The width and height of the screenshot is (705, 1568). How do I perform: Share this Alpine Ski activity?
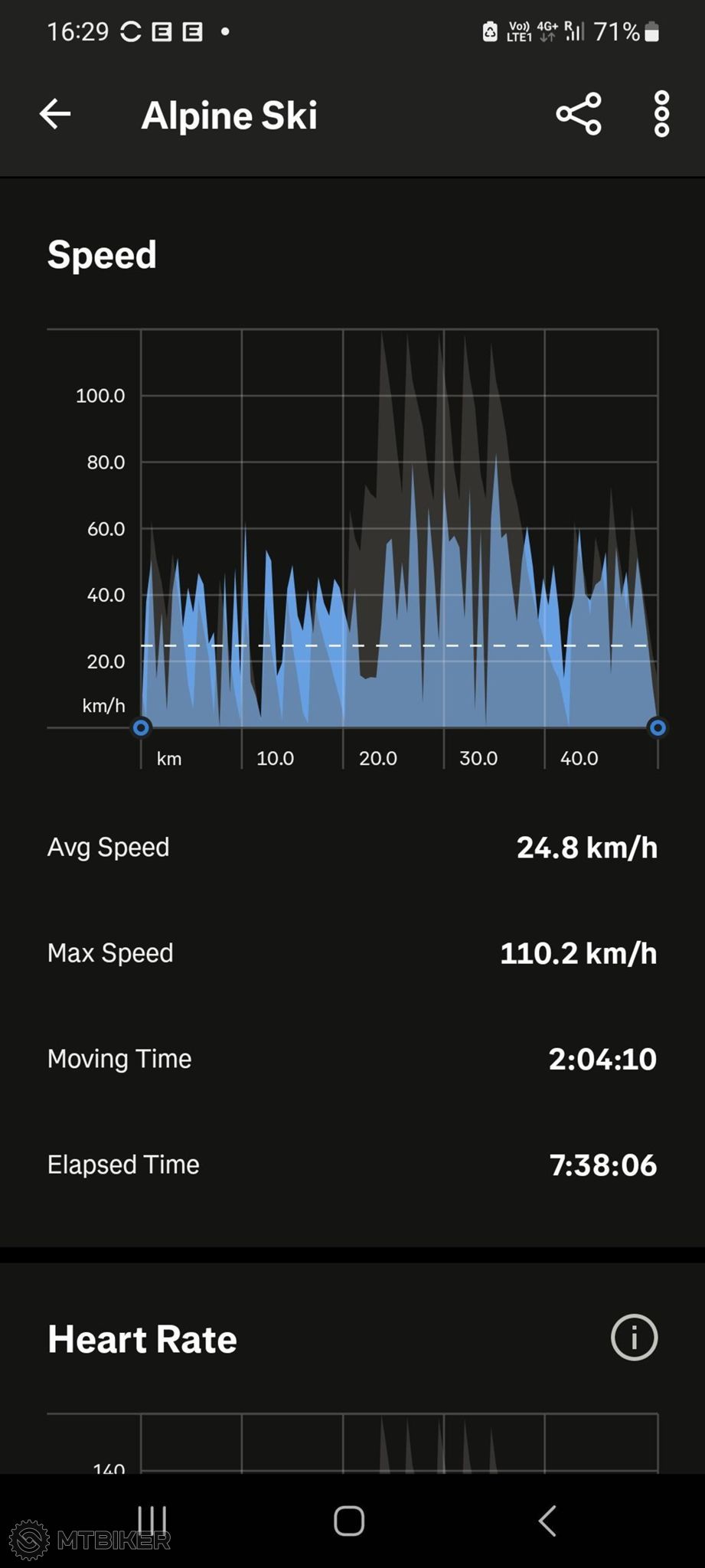click(x=579, y=114)
